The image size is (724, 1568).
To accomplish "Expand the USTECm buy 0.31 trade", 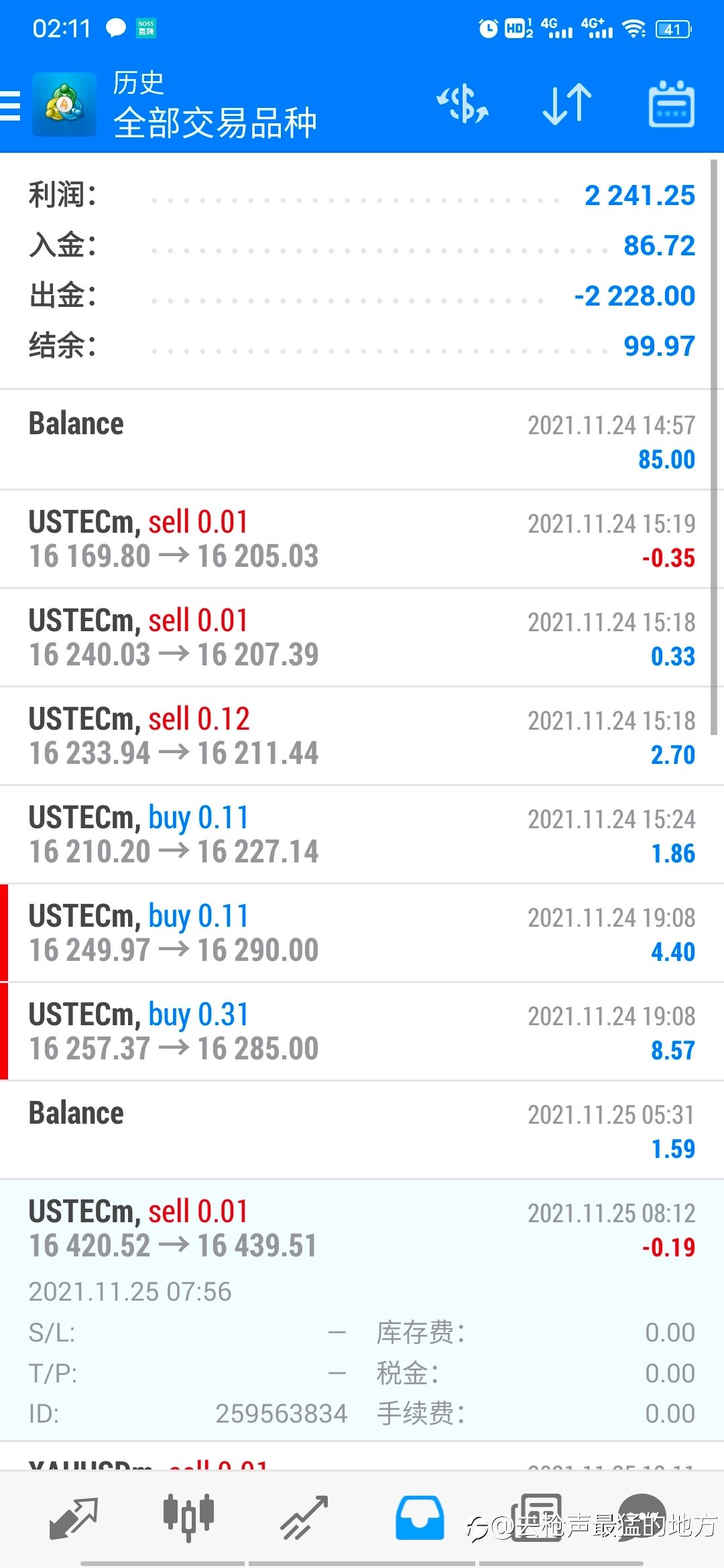I will (x=362, y=1031).
